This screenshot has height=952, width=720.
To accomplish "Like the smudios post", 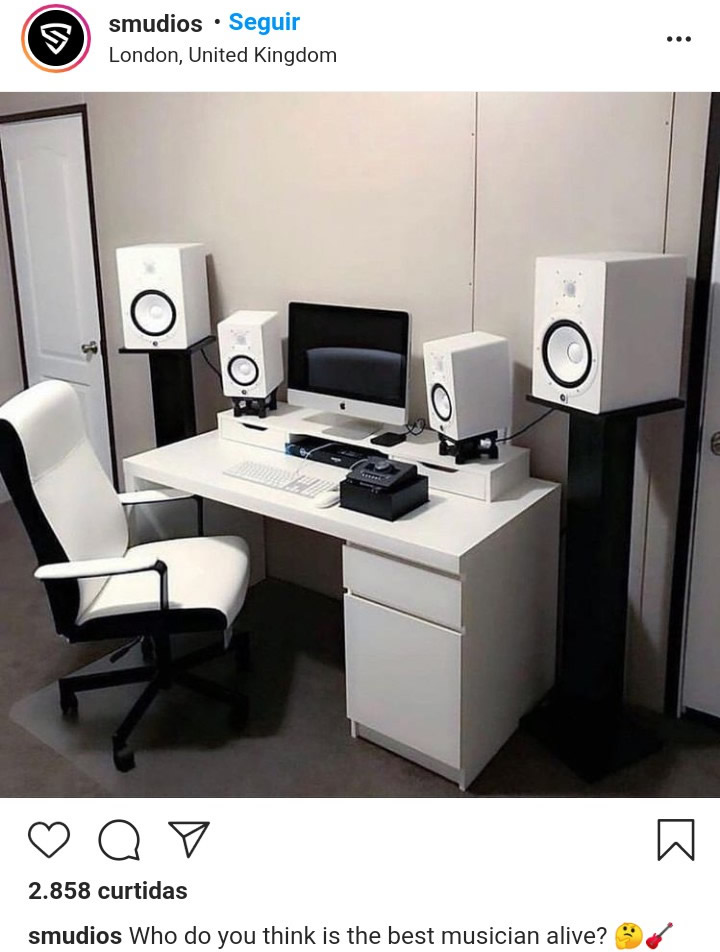I will [48, 840].
